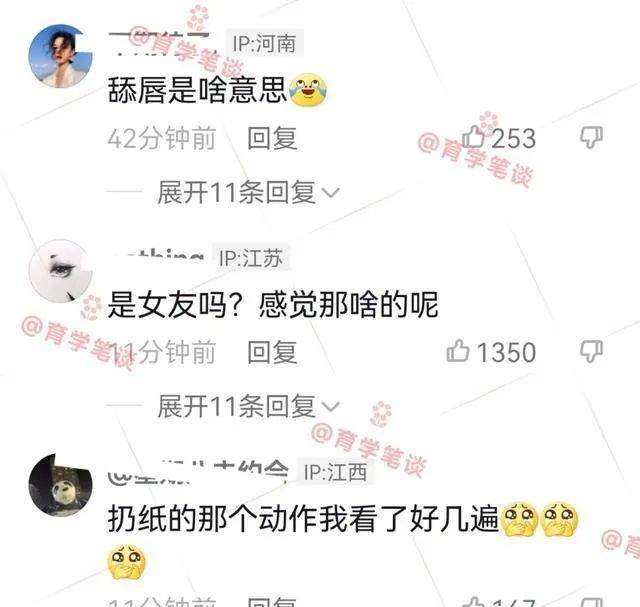Reply to the 舔唇是啥意思 comment

(272, 139)
